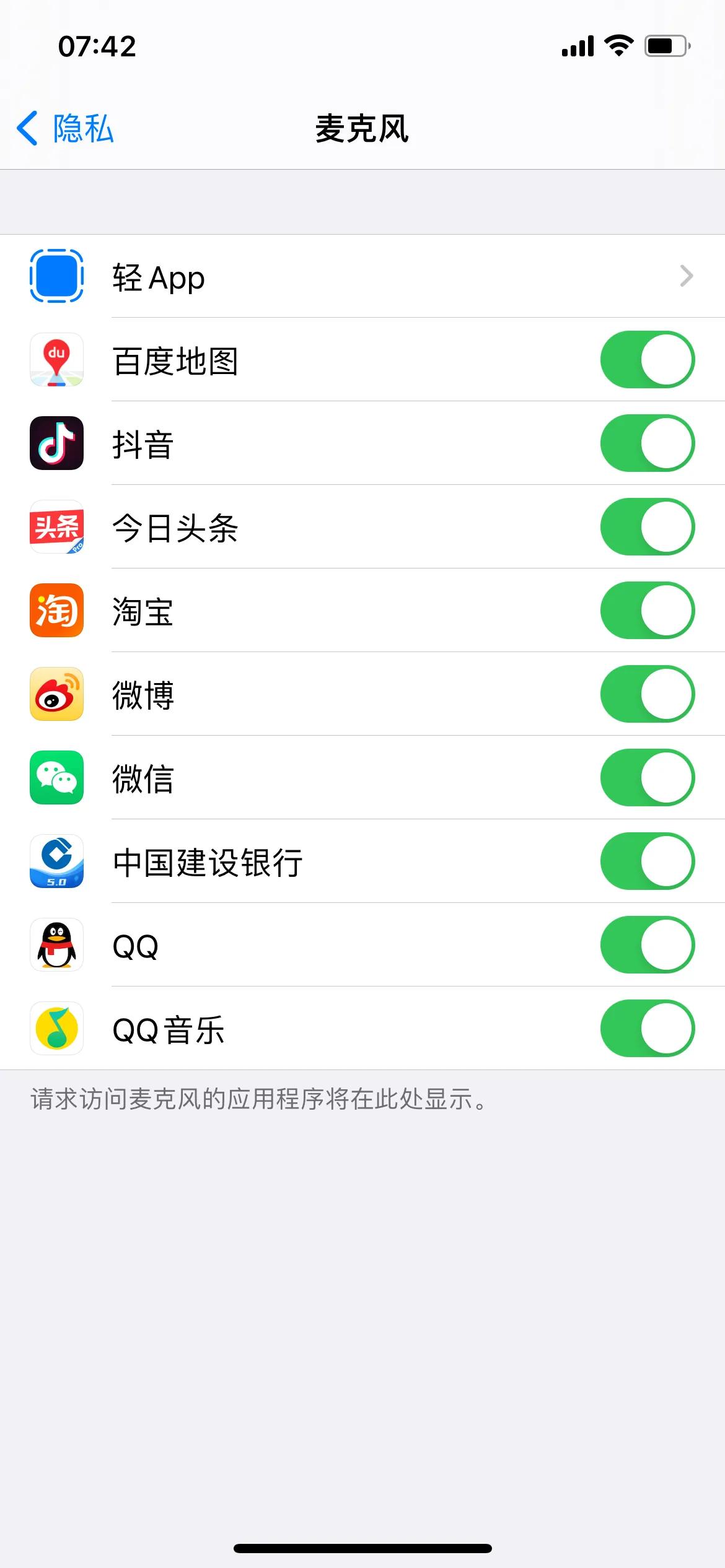725x1568 pixels.
Task: Disable QQ Music microphone permission
Action: [x=648, y=1029]
